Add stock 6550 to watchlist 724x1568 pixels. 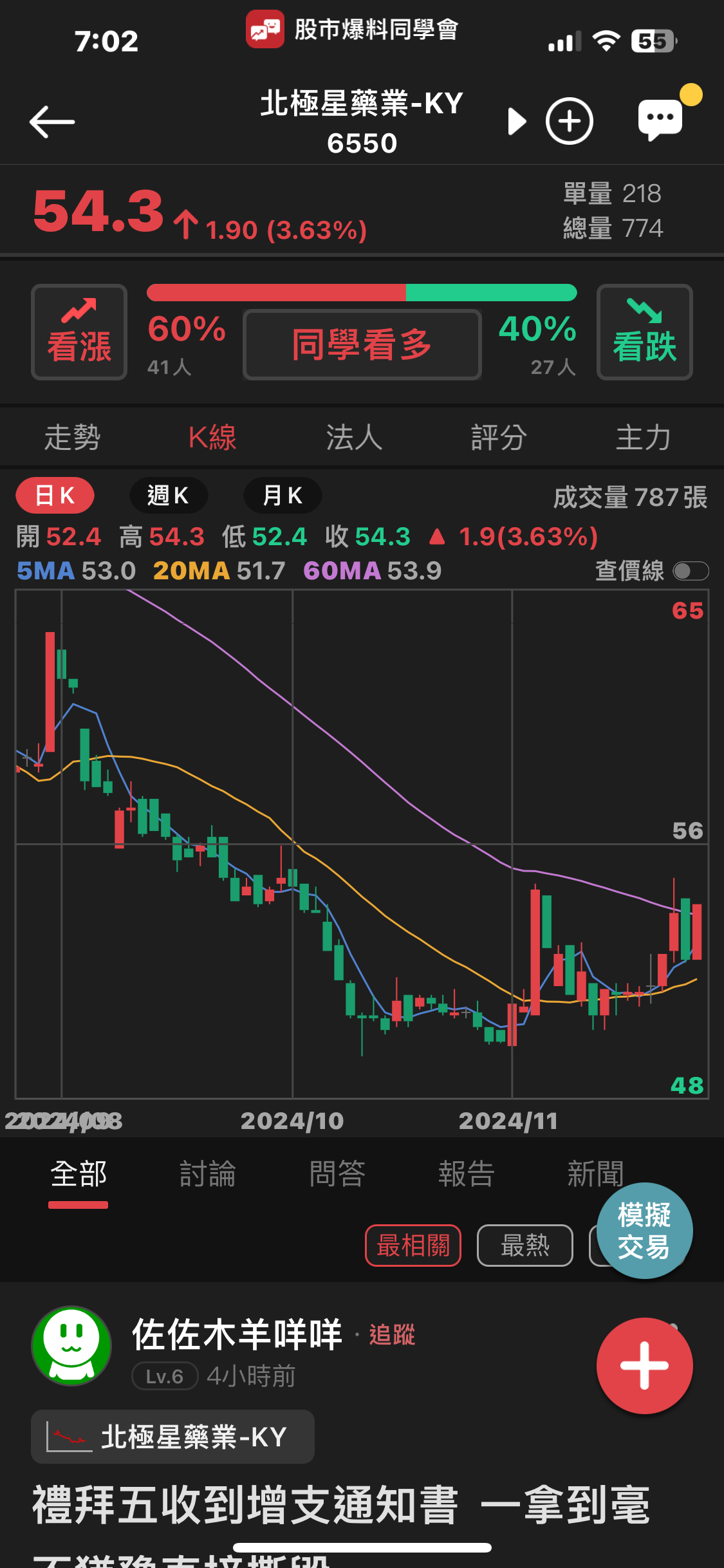point(569,122)
